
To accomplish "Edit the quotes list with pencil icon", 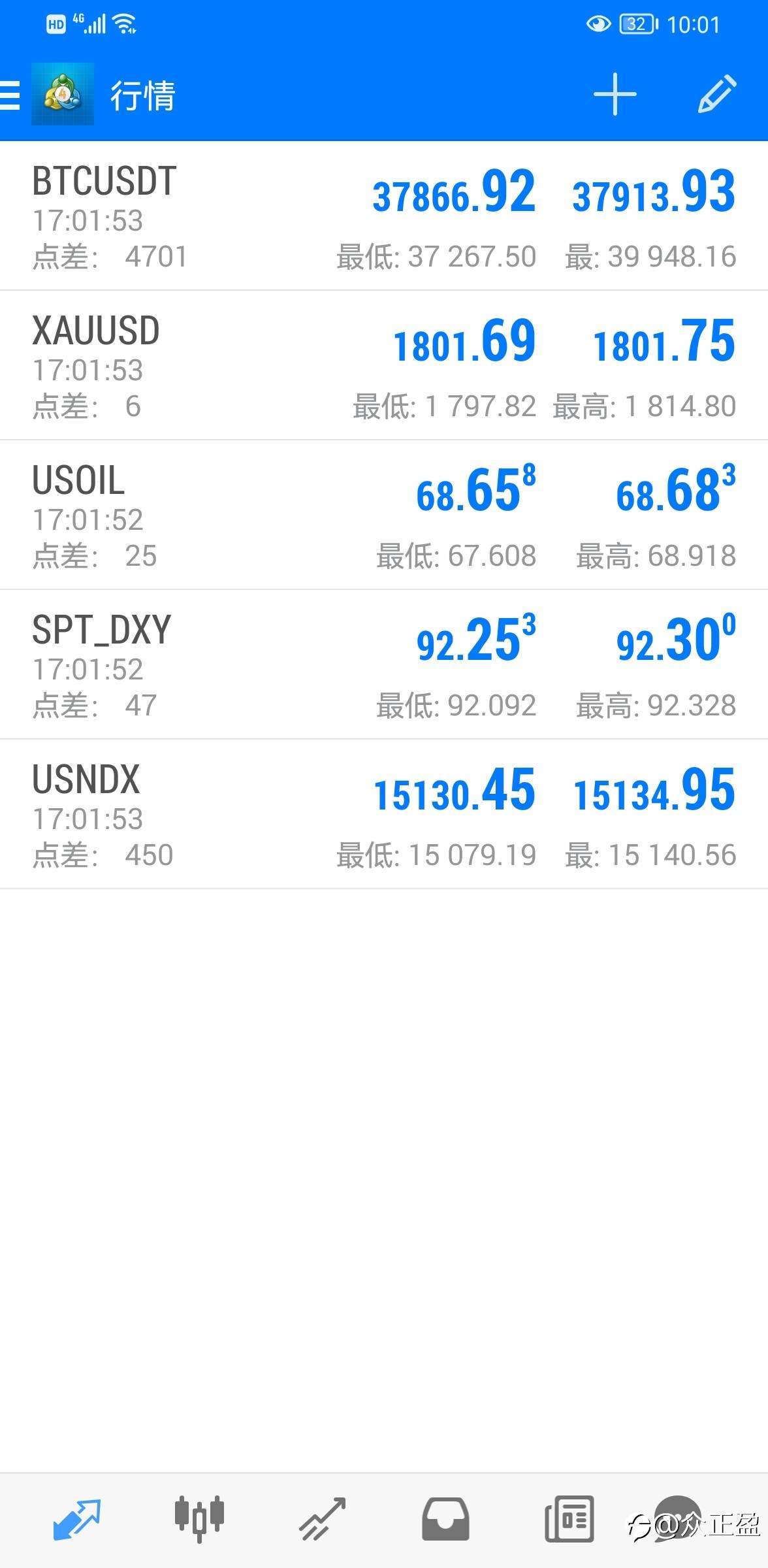I will [x=717, y=94].
